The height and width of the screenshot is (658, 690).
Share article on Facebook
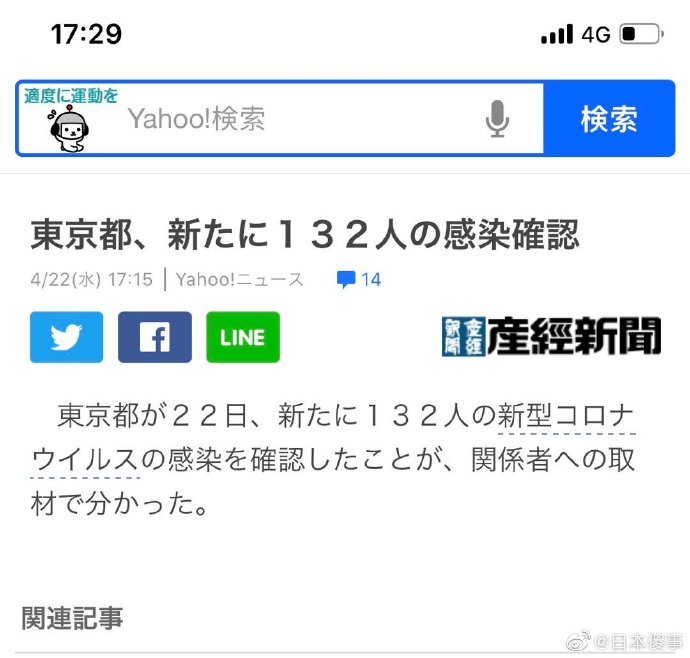[x=154, y=337]
